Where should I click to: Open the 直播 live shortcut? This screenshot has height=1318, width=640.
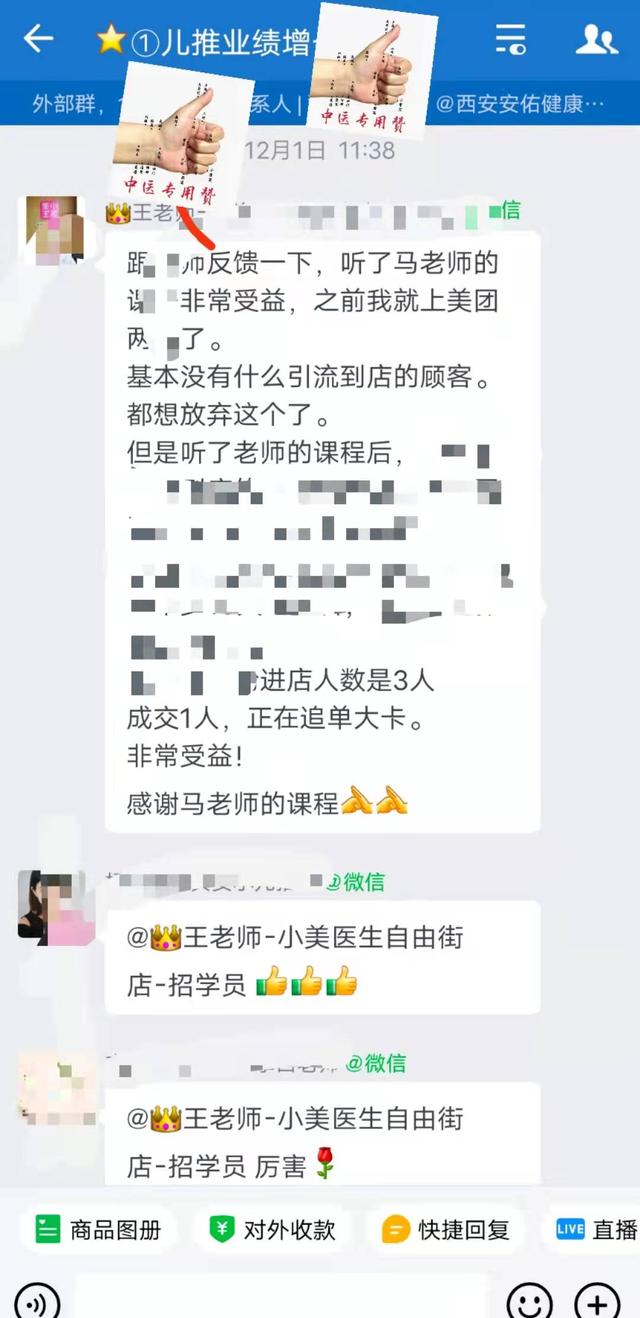[x=596, y=1229]
